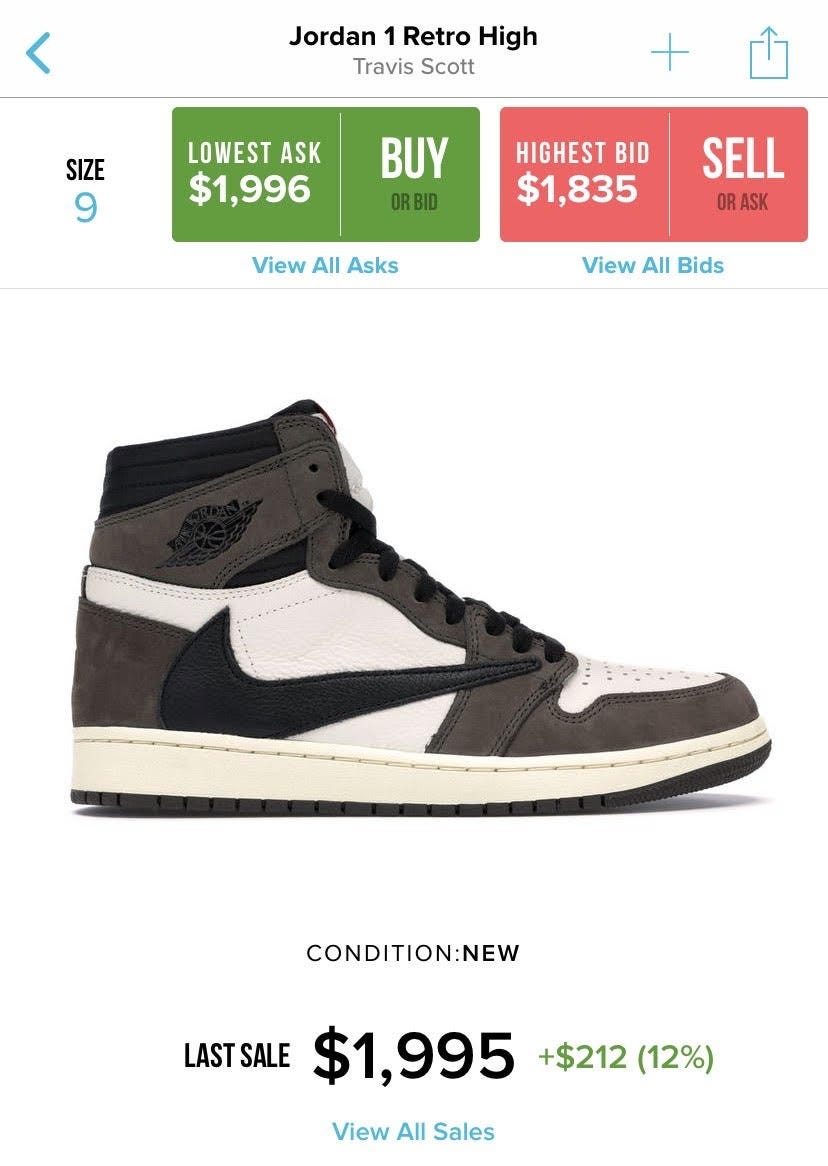Open View All Asks
828x1166 pixels.
pos(325,265)
